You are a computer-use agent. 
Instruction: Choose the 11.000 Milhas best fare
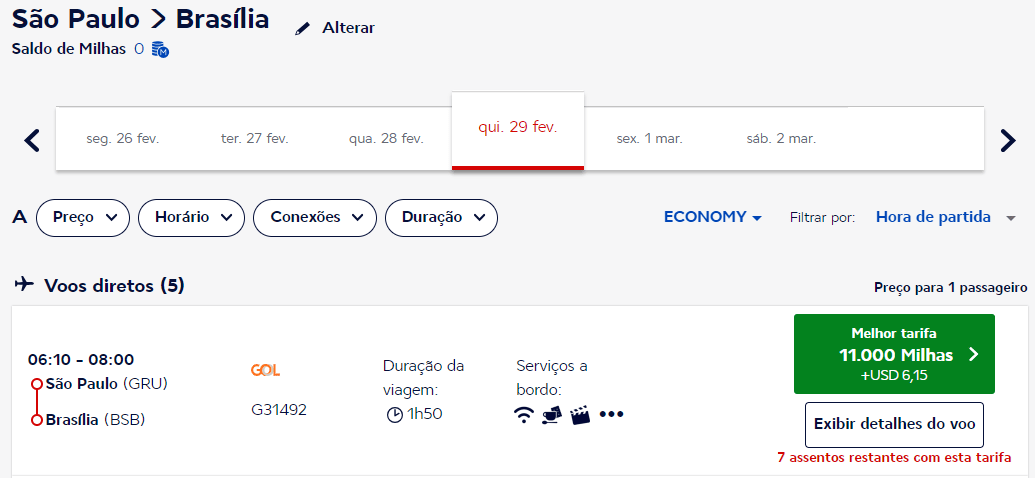[894, 354]
